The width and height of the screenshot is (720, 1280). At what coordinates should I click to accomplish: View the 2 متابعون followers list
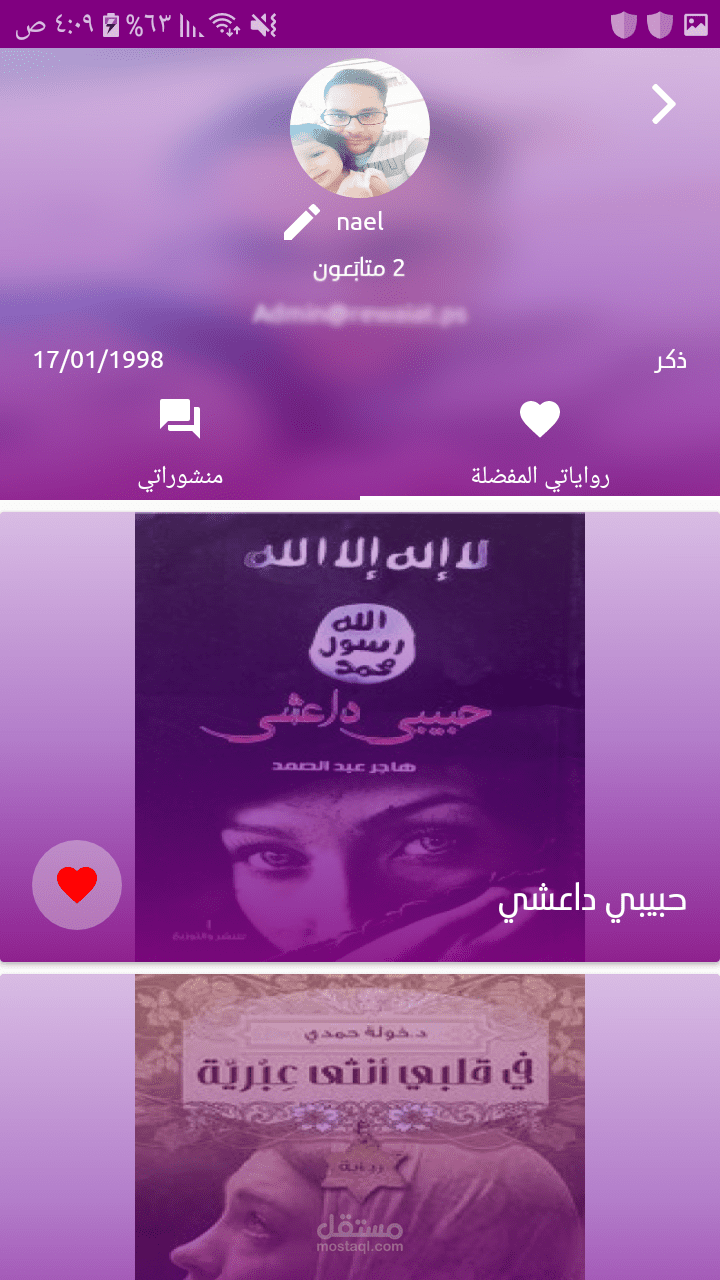tap(359, 268)
